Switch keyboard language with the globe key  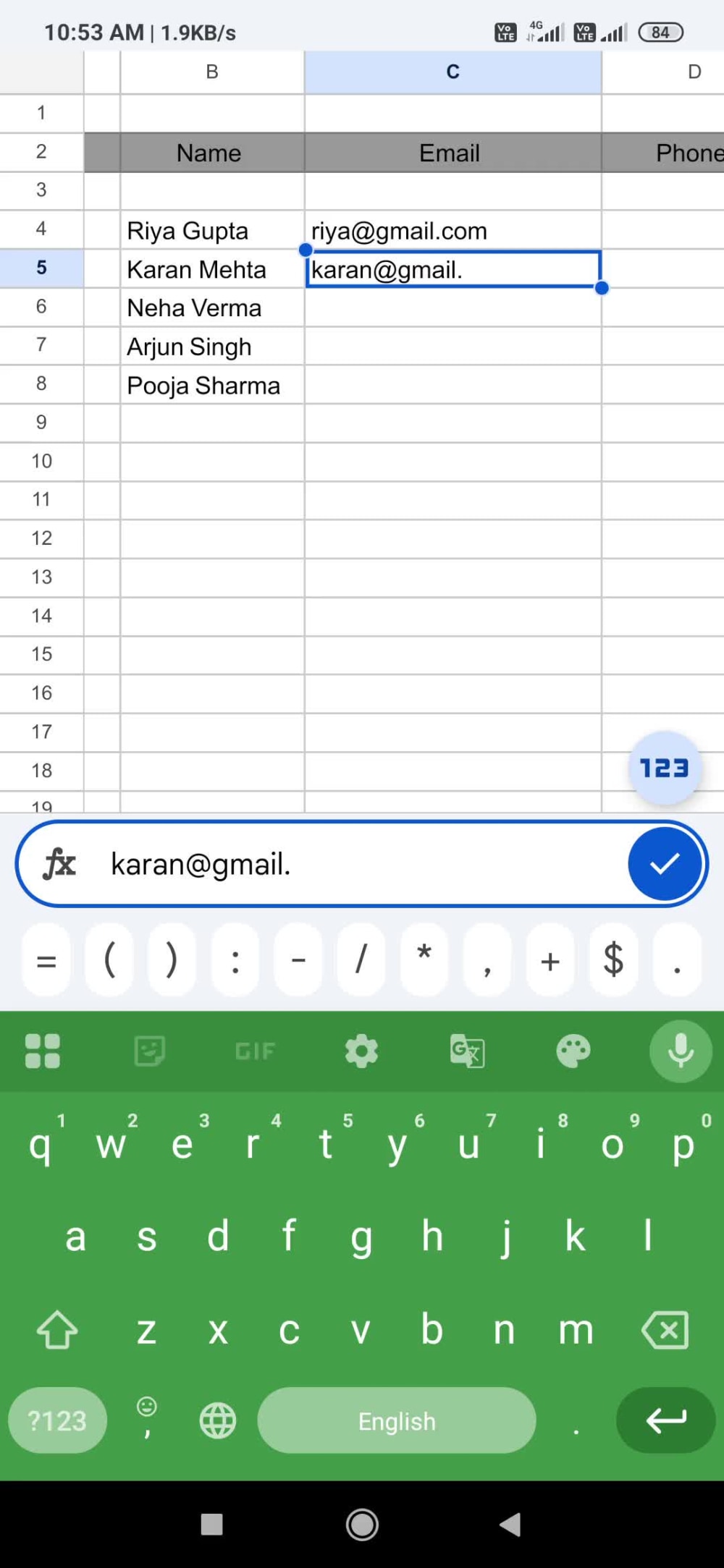tap(218, 1420)
